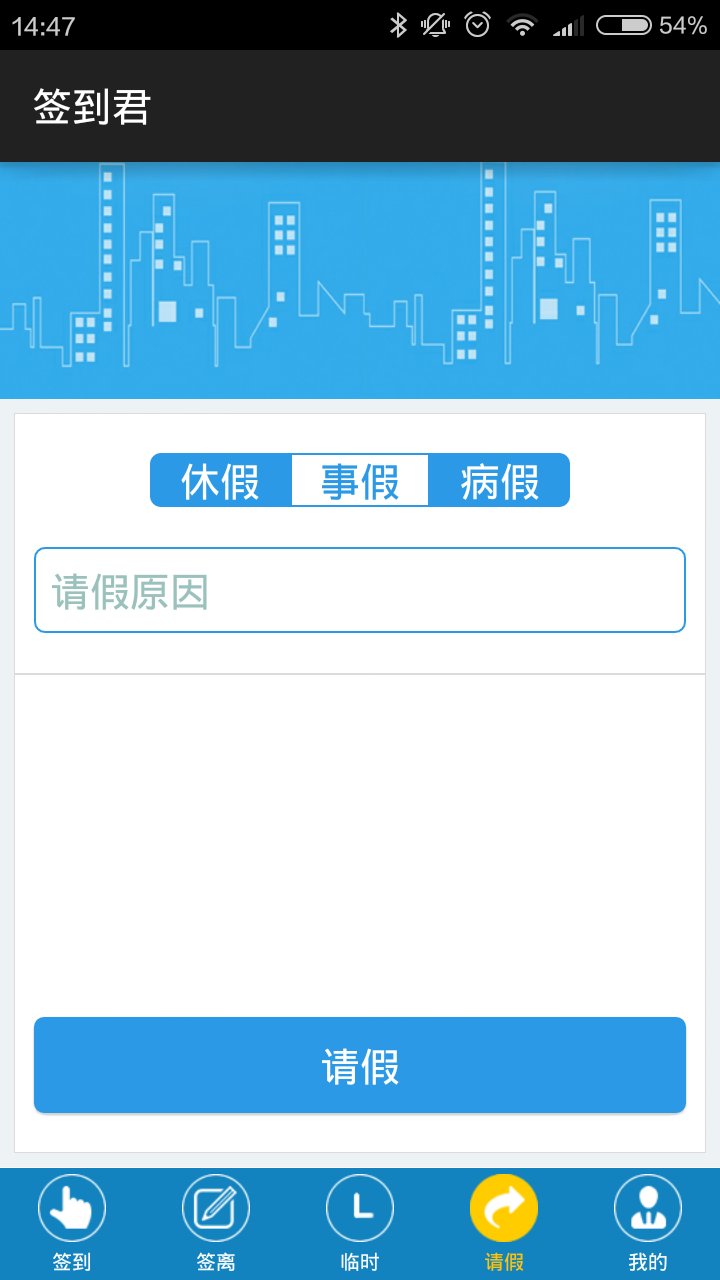Viewport: 720px width, 1280px height.
Task: Choose the 病假 sick leave option
Action: (x=499, y=481)
